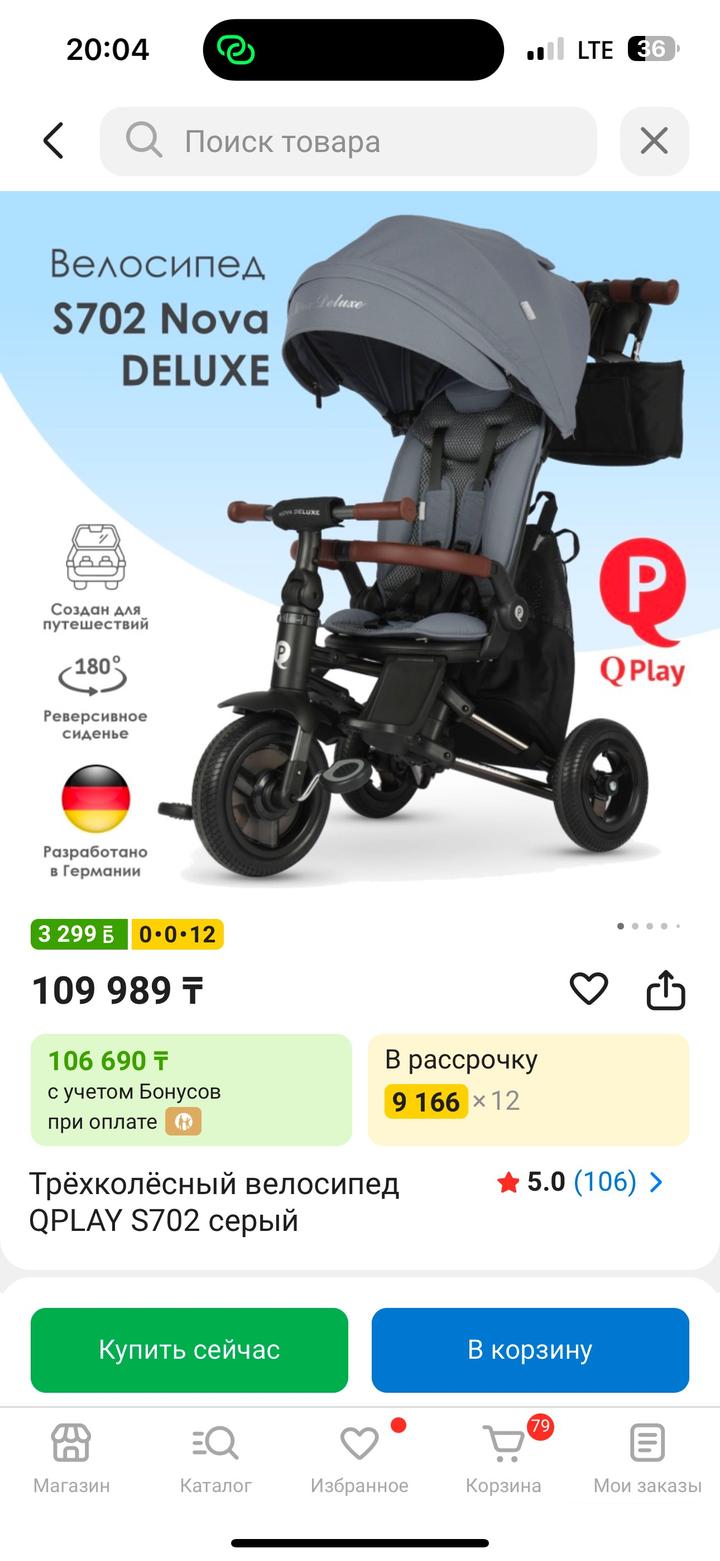Switch to Мои заказы tab
The height and width of the screenshot is (1561, 720).
point(647,1458)
